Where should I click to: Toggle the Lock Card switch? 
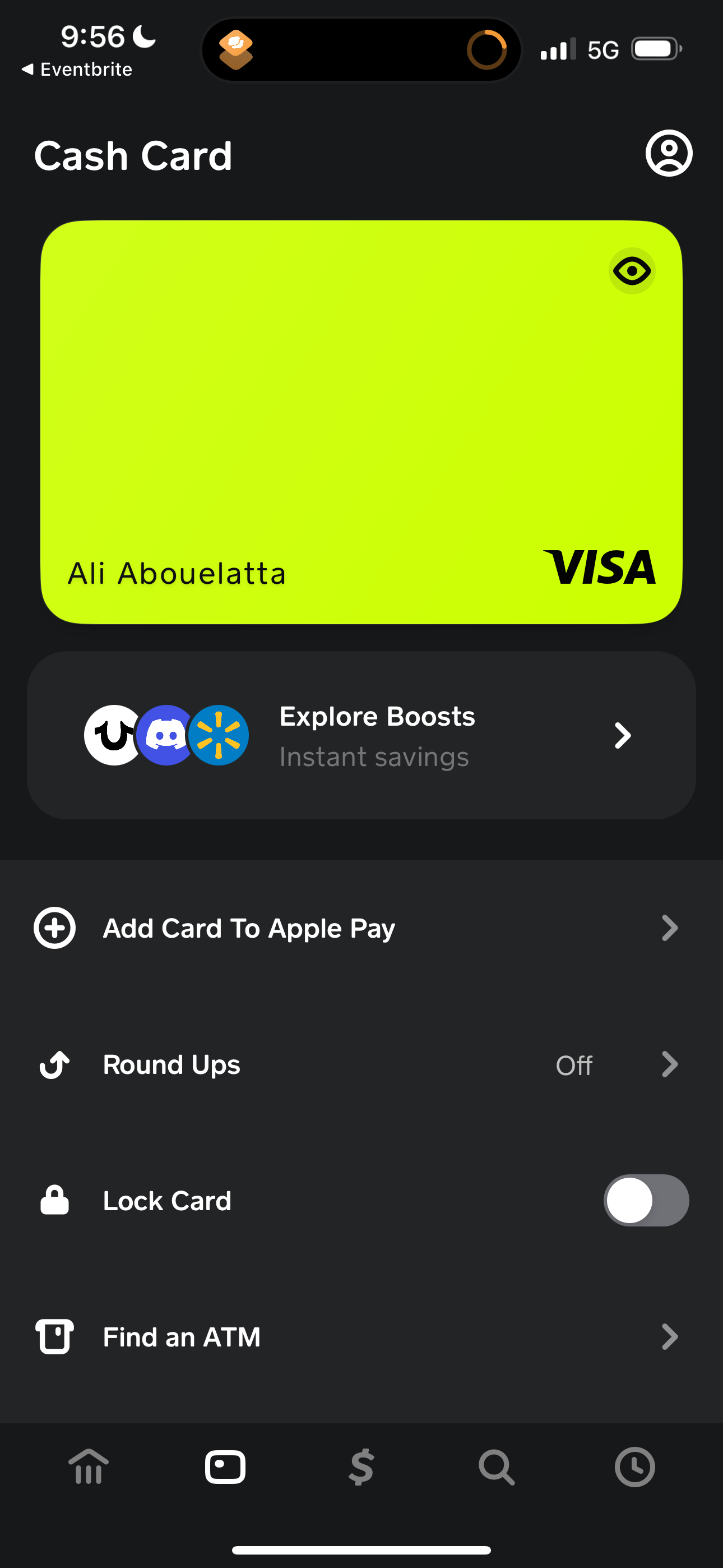pyautogui.click(x=646, y=1200)
